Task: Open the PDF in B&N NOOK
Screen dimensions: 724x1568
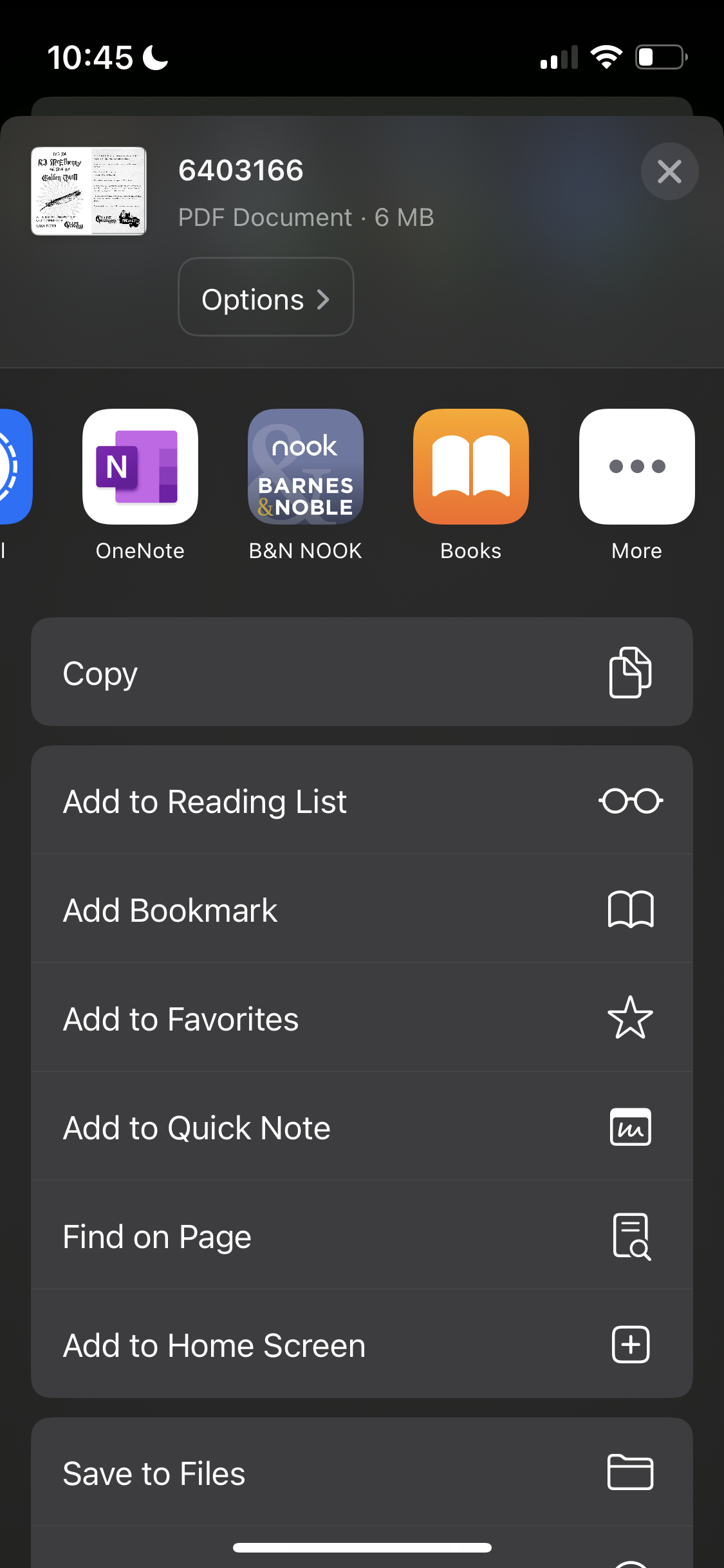Action: click(x=306, y=467)
